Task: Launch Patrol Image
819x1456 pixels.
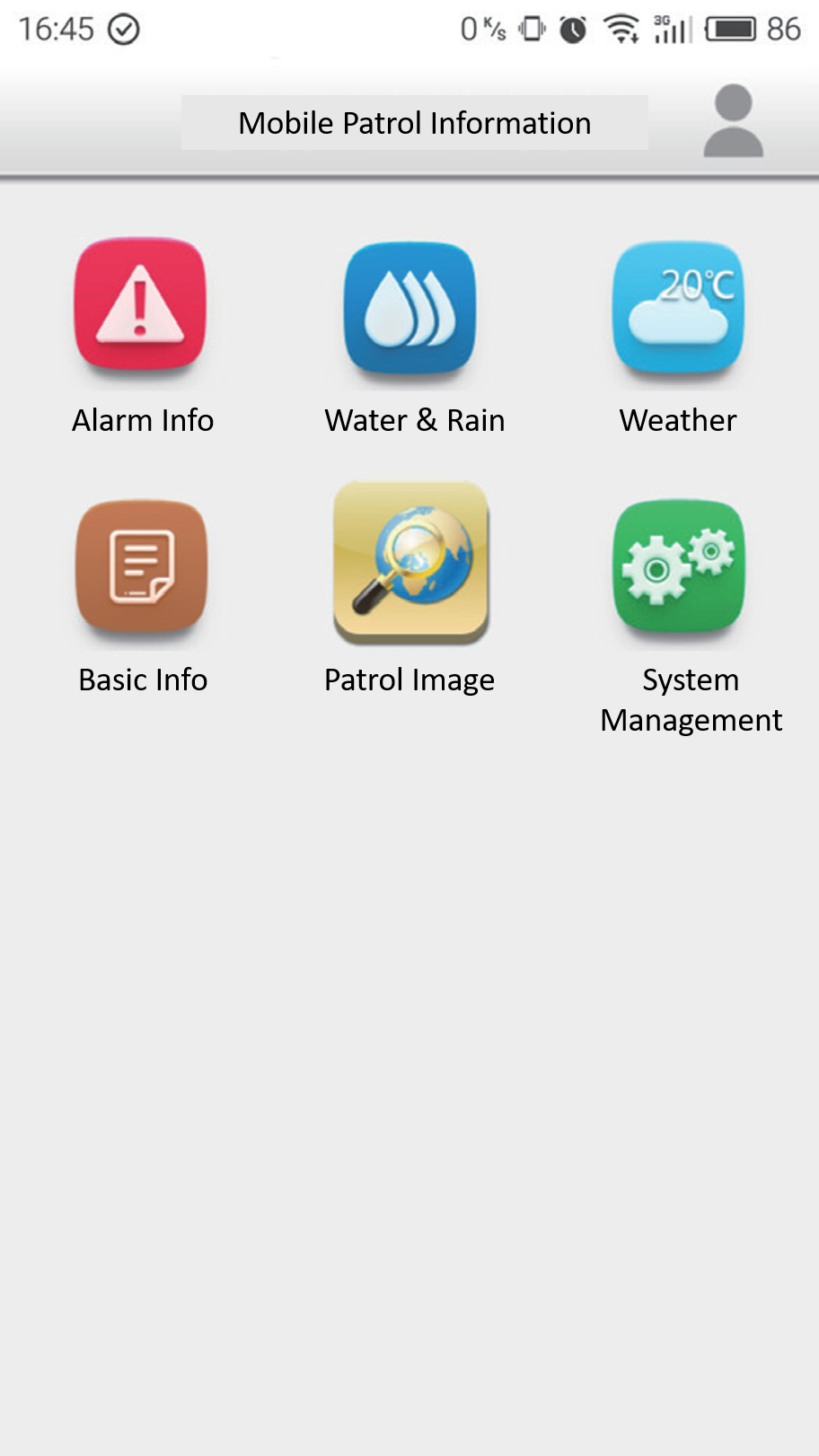Action: pyautogui.click(x=411, y=563)
